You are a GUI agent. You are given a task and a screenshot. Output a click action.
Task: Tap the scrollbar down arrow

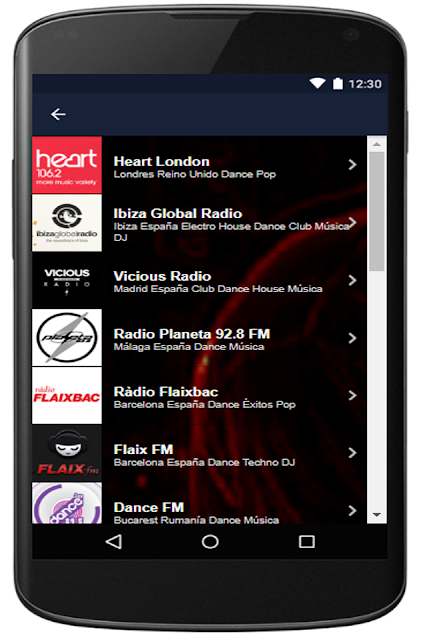(x=377, y=515)
